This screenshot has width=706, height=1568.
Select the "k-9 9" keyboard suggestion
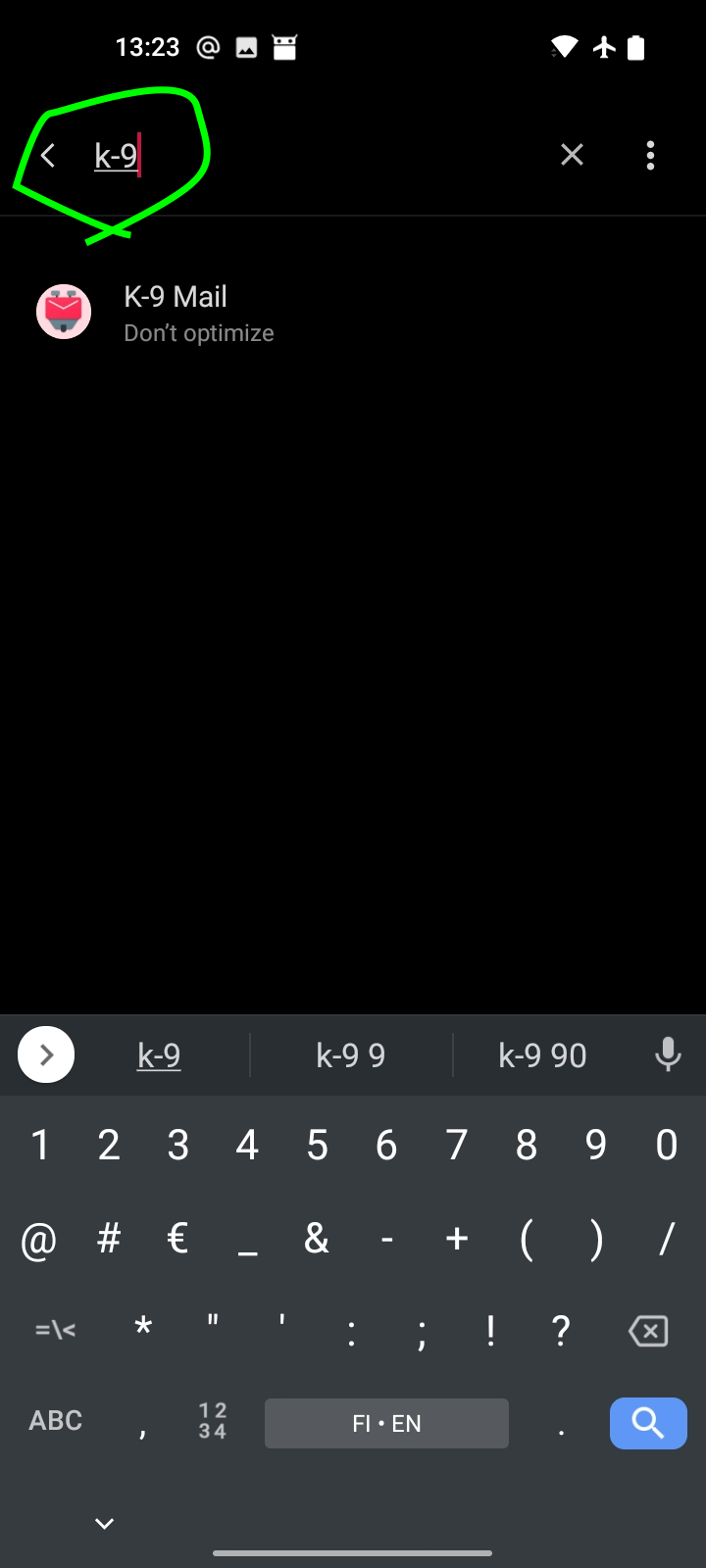[350, 1055]
